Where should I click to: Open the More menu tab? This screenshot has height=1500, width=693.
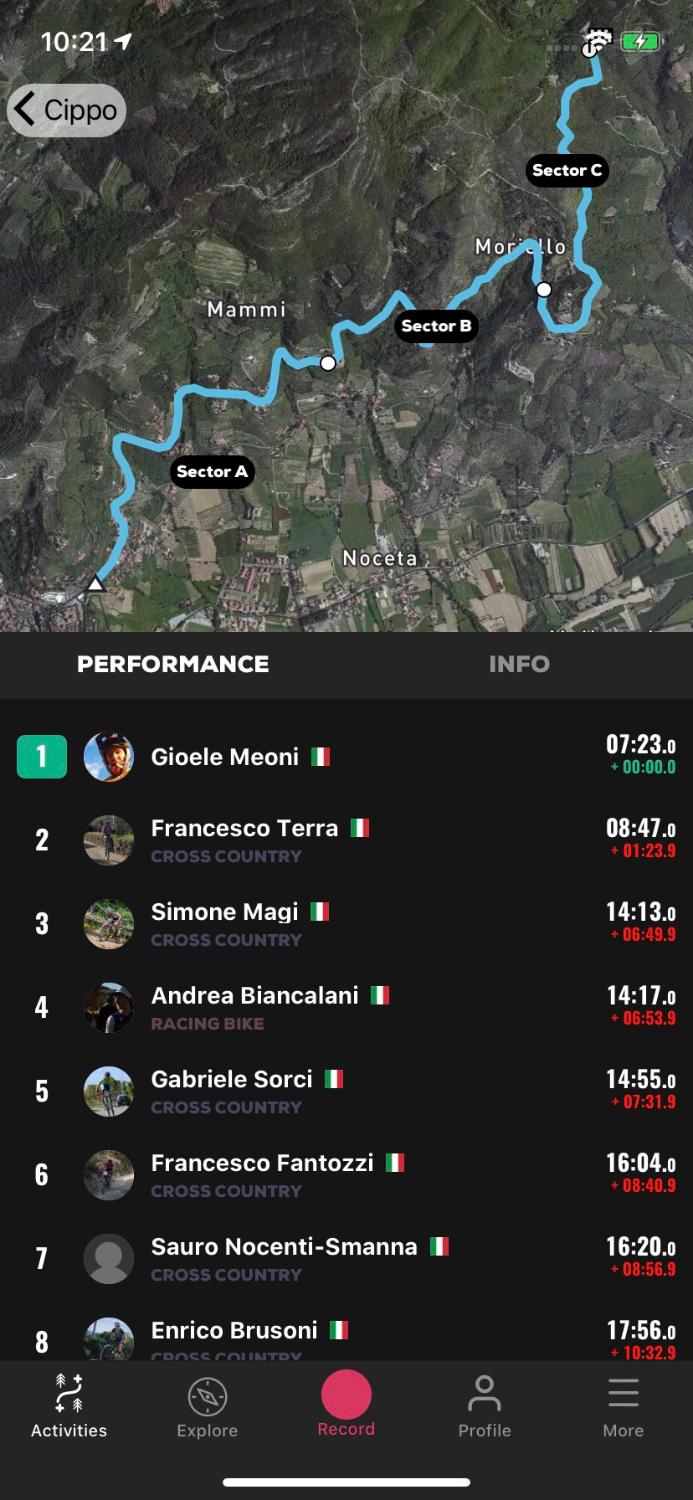coord(623,1405)
